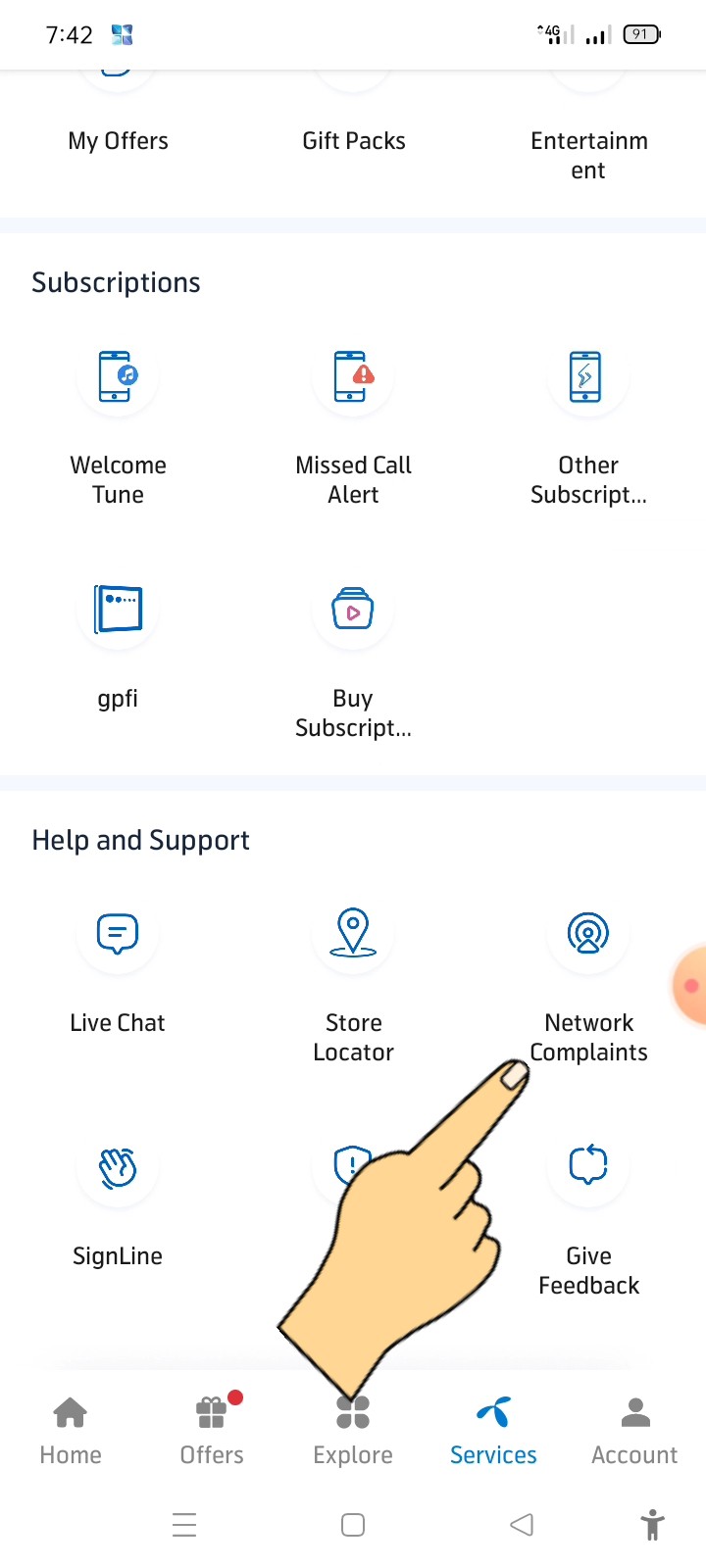The height and width of the screenshot is (1568, 706).
Task: Switch to the Offers tab
Action: click(x=212, y=1431)
